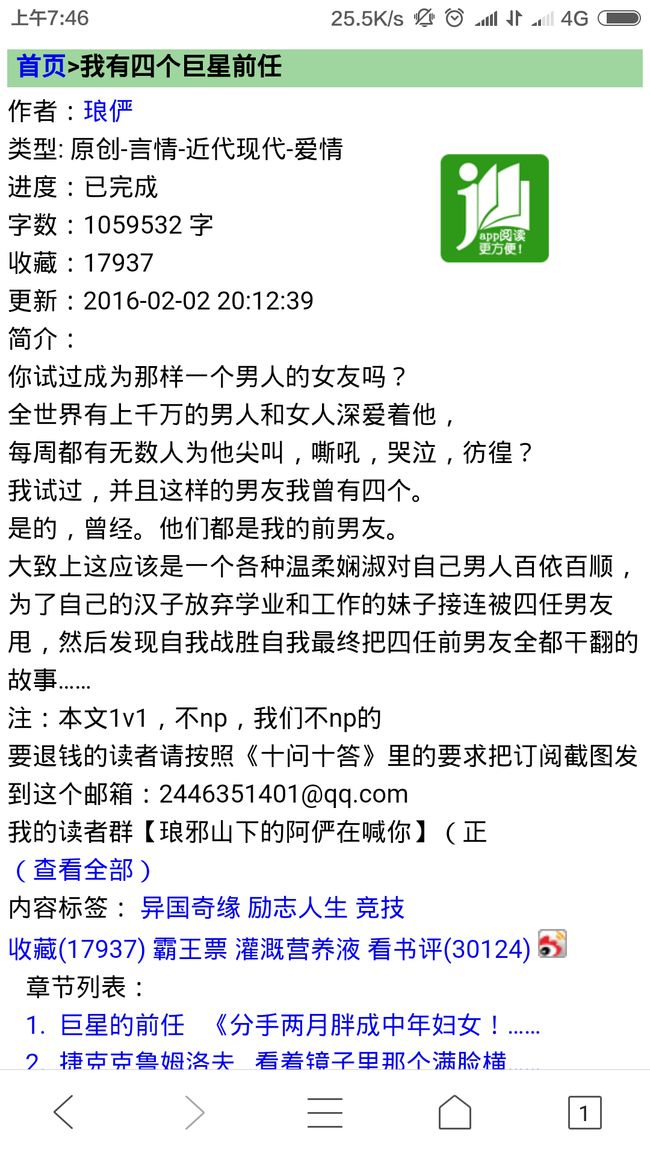Tap 灌溉营养液 link
Viewport: 650px width, 1156px height.
297,950
